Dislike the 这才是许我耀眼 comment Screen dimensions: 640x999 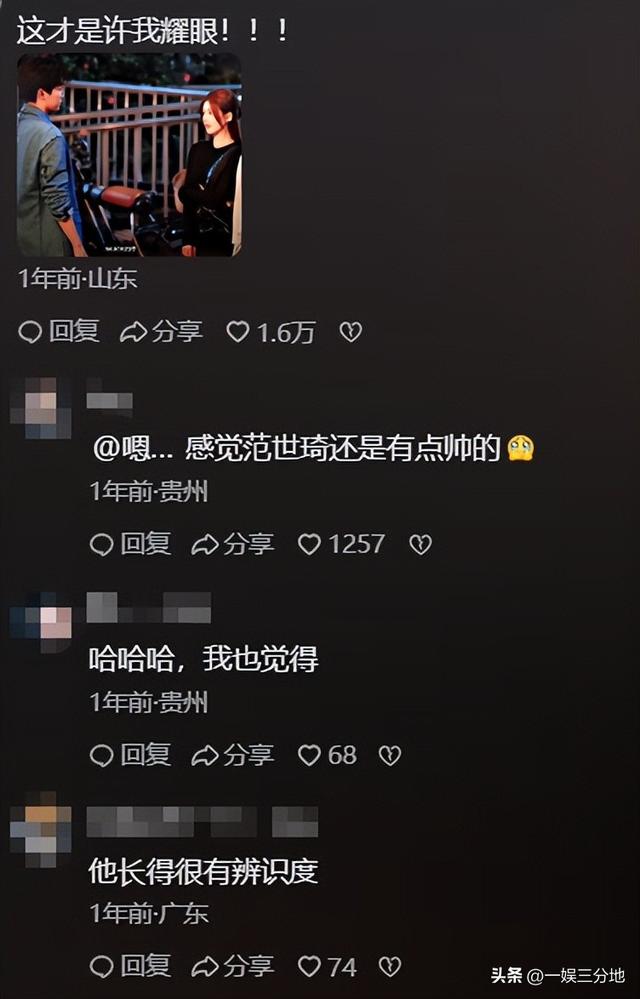(350, 332)
